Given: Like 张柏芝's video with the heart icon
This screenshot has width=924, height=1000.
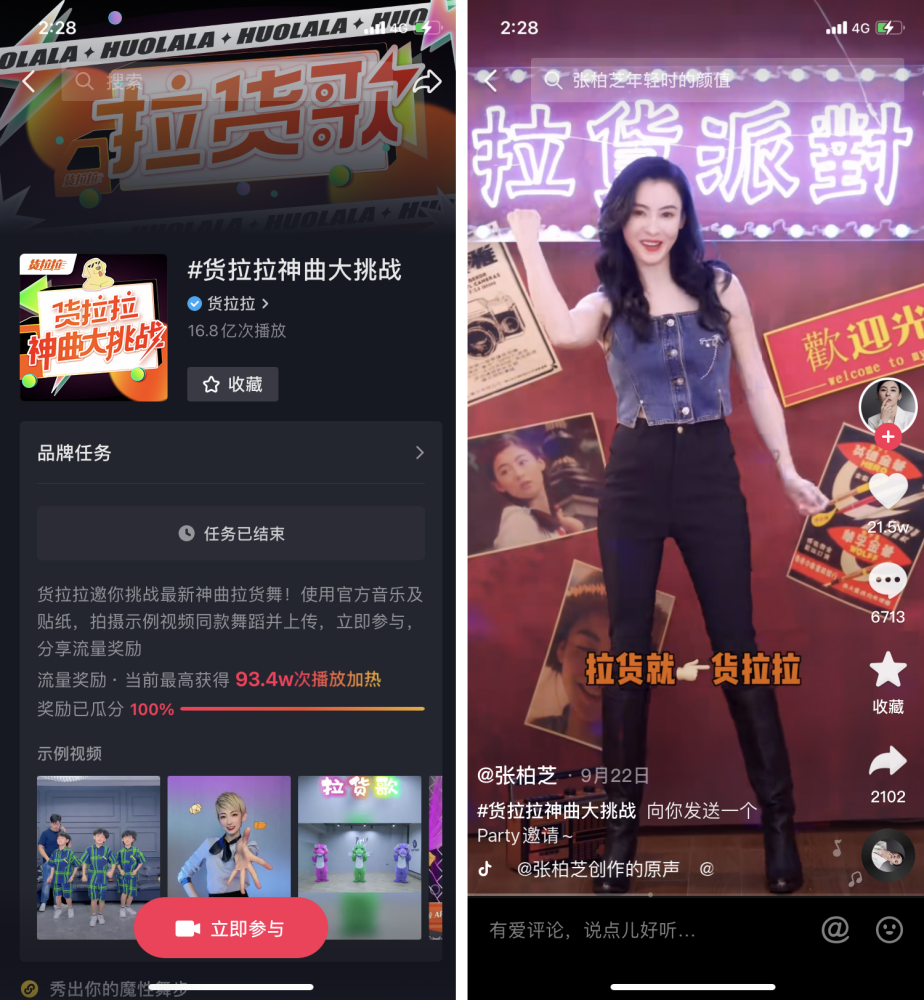Looking at the screenshot, I should (888, 492).
